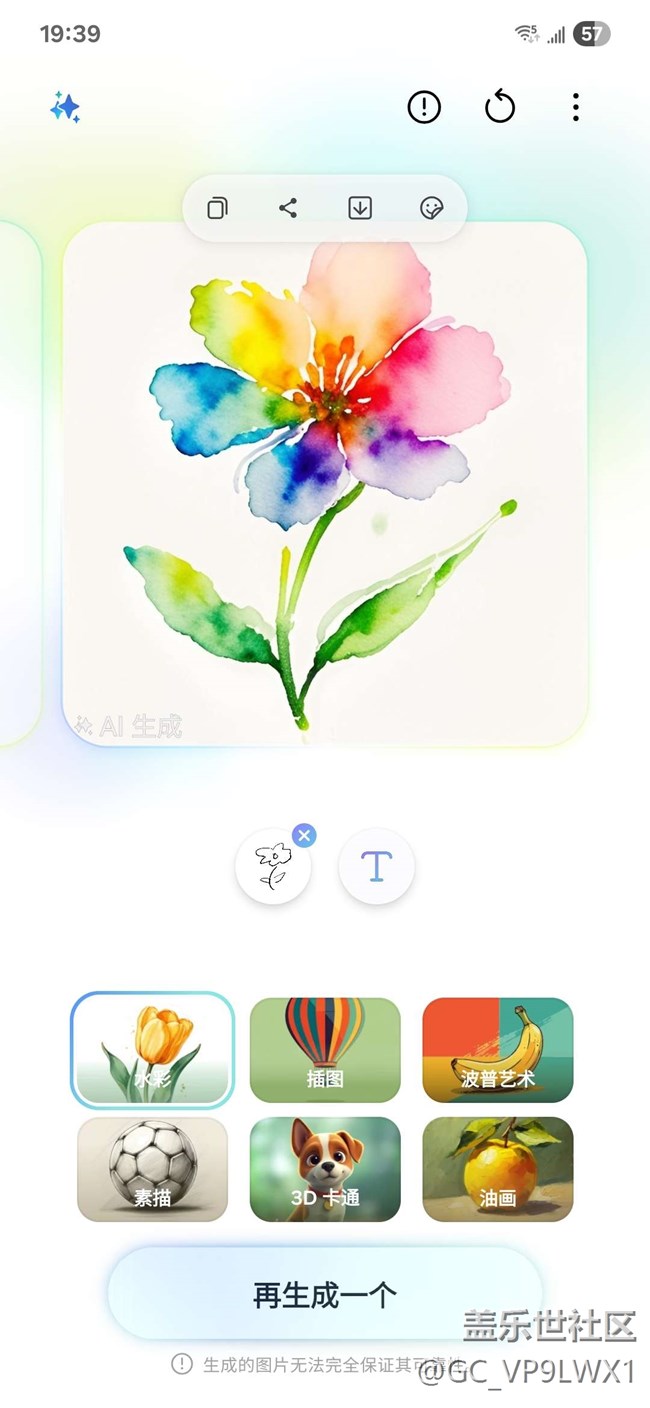Add a text prompt with T button
Image resolution: width=650 pixels, height=1408 pixels.
[x=376, y=867]
